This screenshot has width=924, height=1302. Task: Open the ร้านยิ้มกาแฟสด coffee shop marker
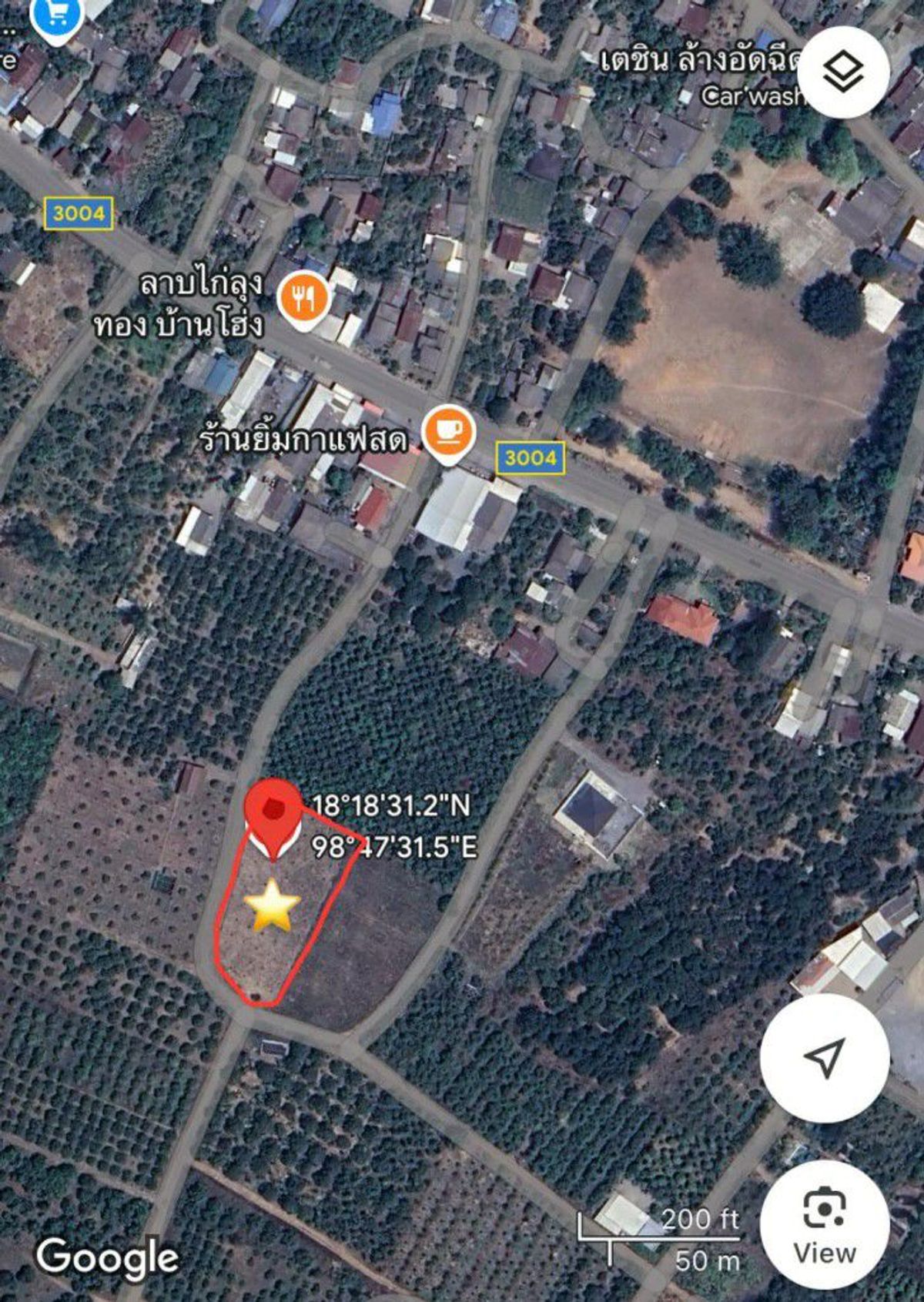[x=449, y=433]
